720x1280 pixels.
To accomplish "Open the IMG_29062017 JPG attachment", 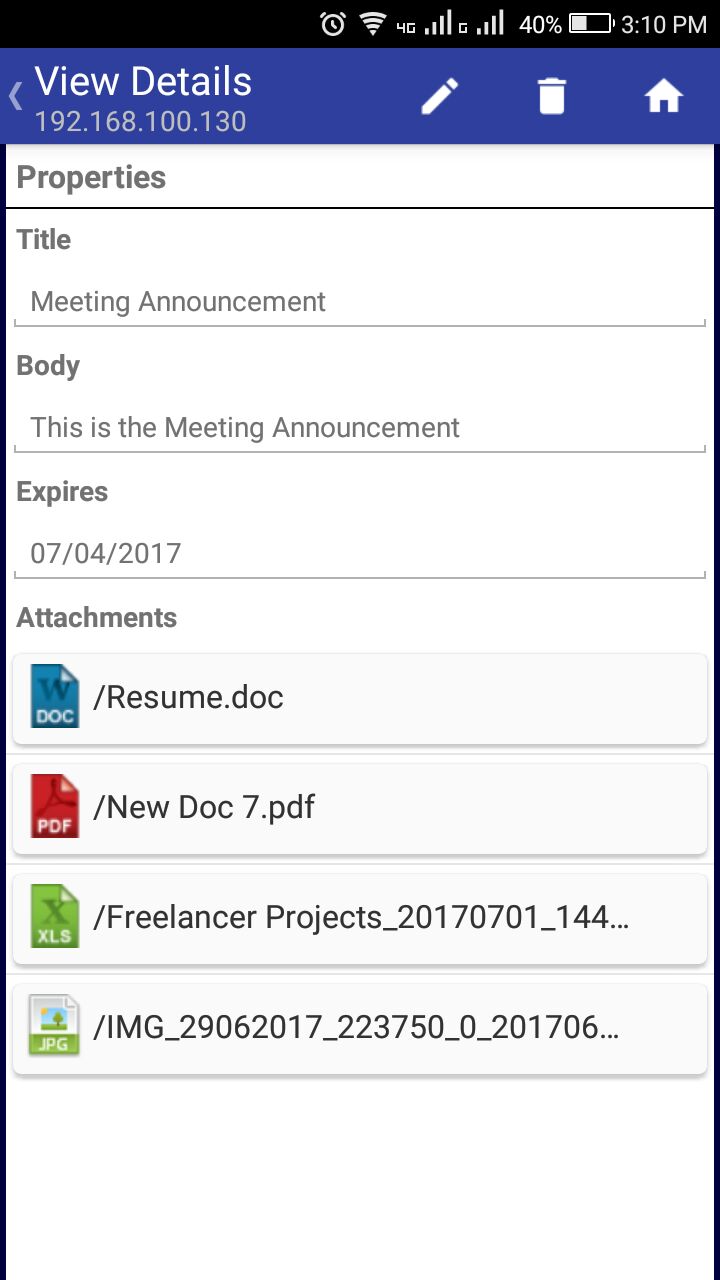I will pyautogui.click(x=360, y=1028).
